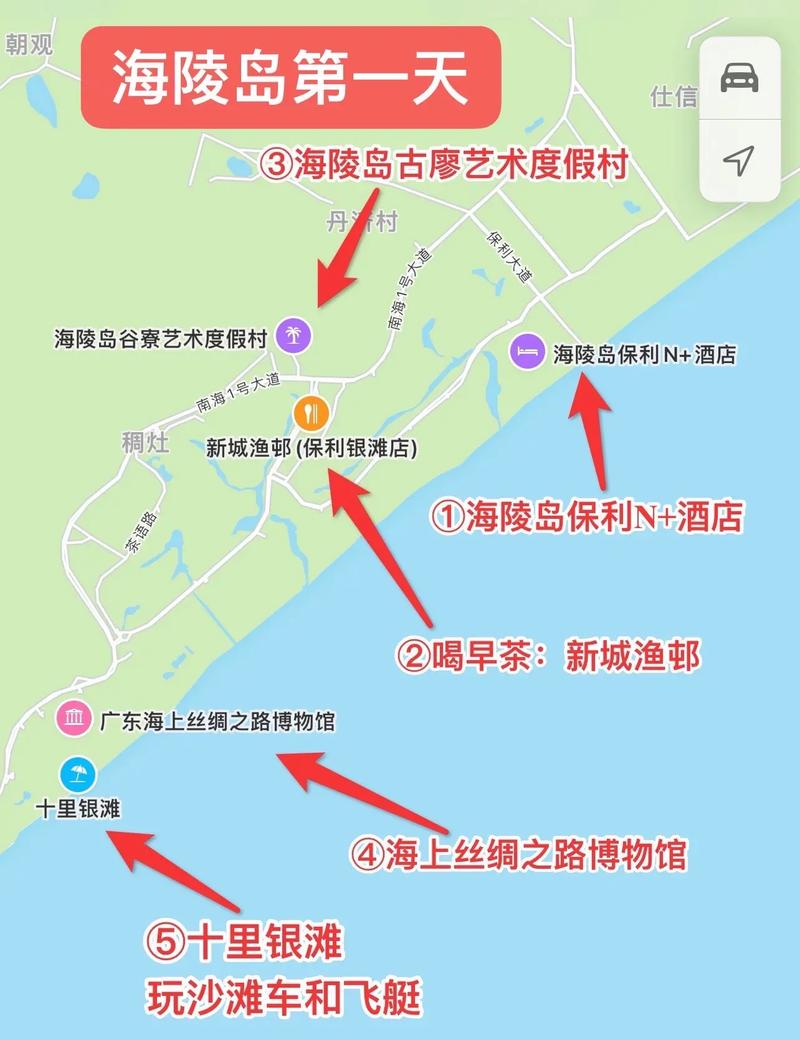Screen dimensions: 800x1040
Task: Select the orange restaurant marker for 新城渔邨
Action: pyautogui.click(x=310, y=411)
